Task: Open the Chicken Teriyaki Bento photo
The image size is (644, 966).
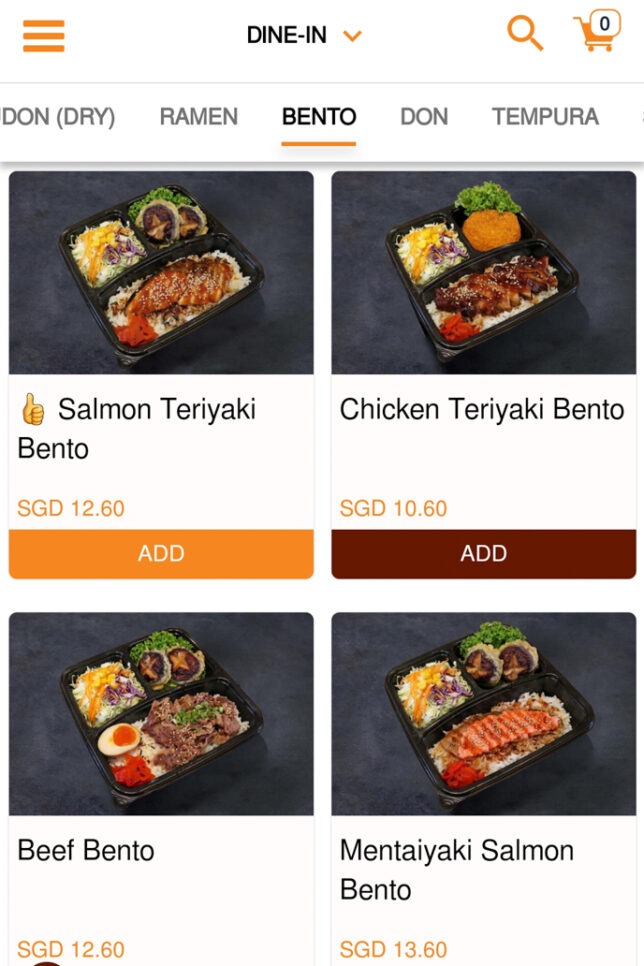Action: (484, 273)
